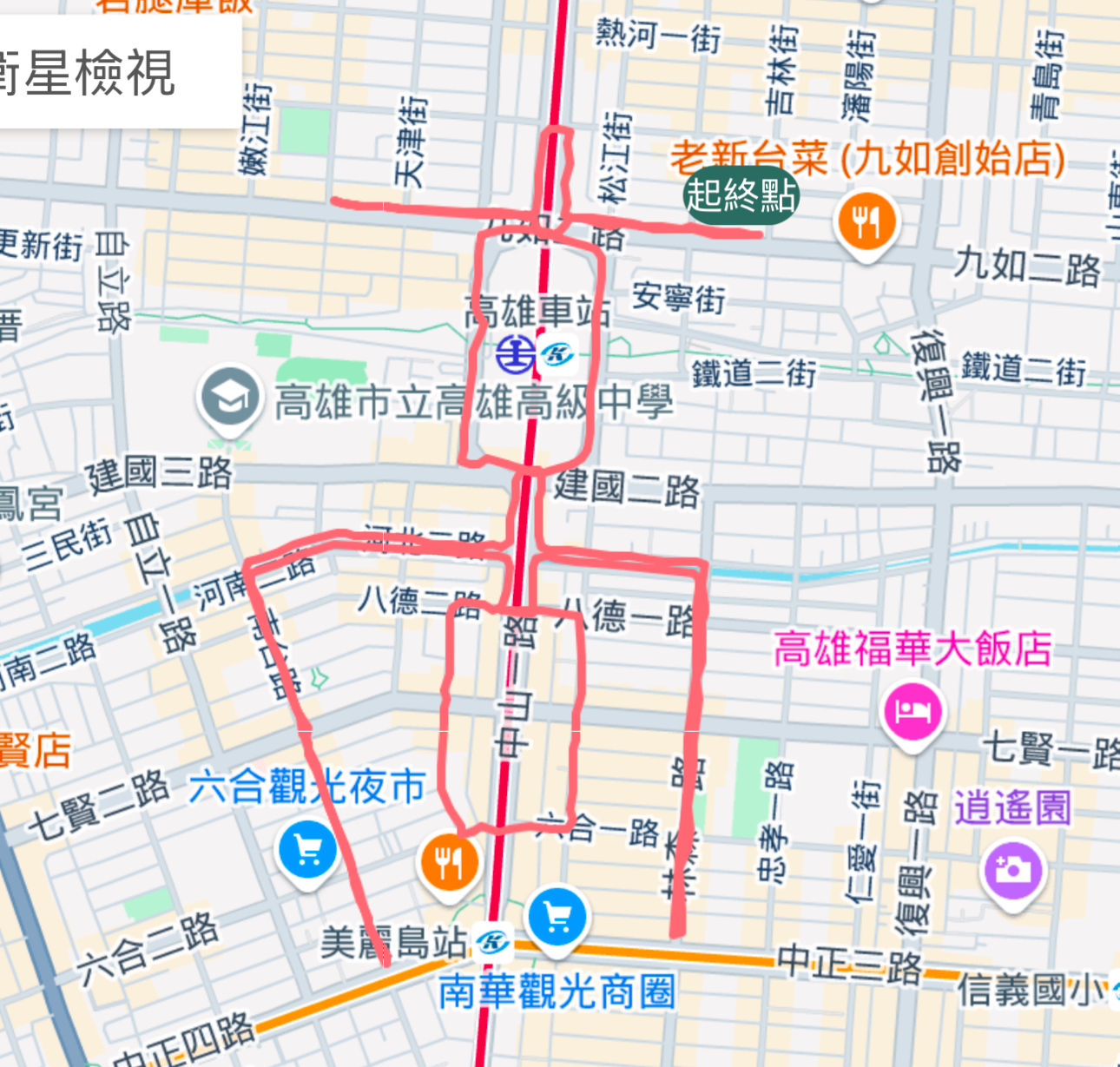Open the 美麗島站 metro station icon
Screen dimensions: 1120x1067
[492, 943]
